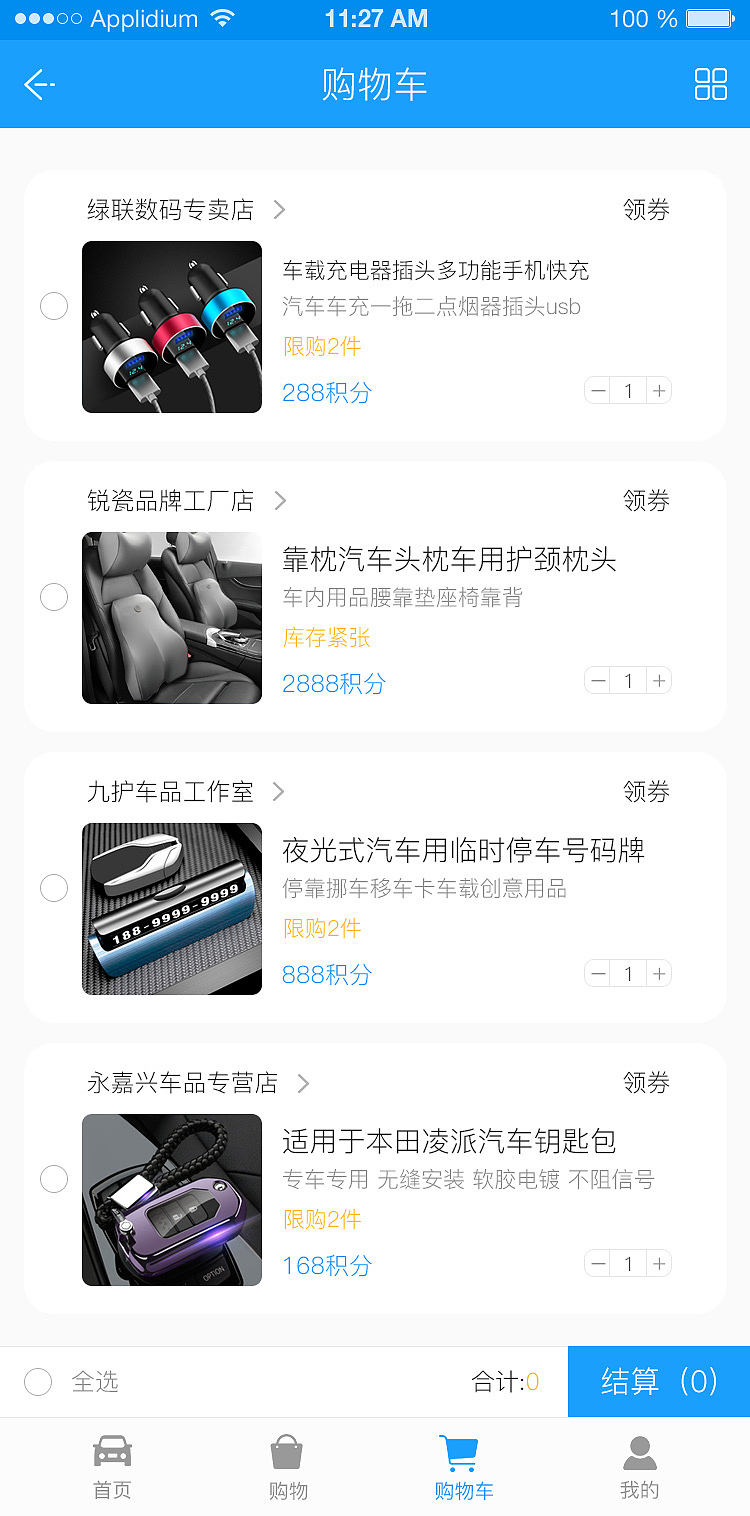750x1516 pixels.
Task: Enable the 全选 select-all circle
Action: [x=38, y=1381]
